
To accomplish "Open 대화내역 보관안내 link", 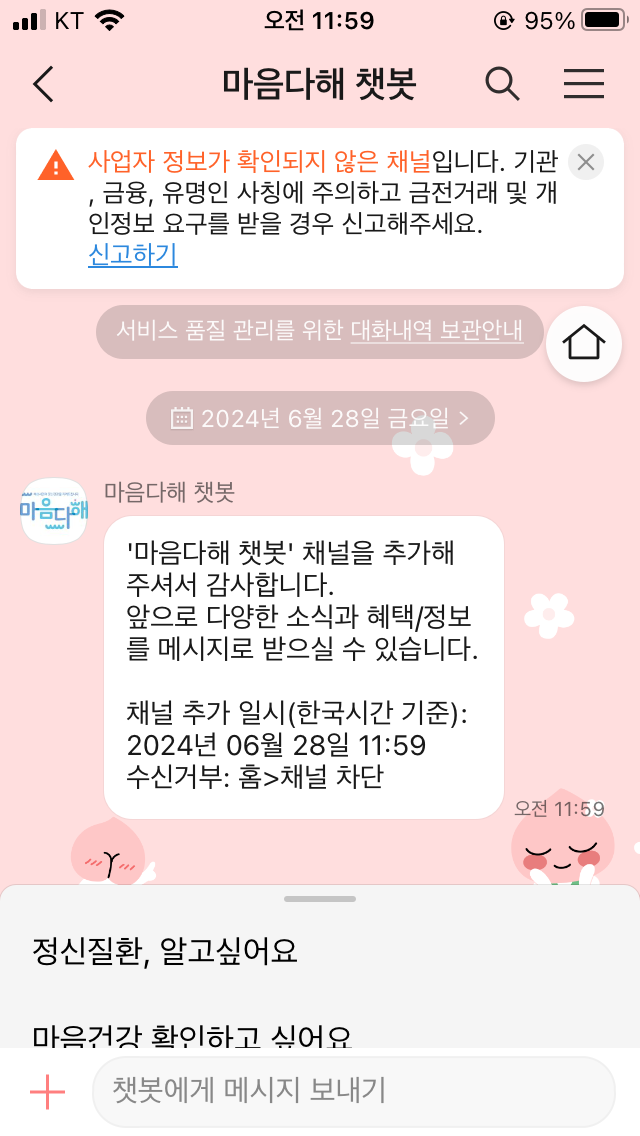I will [437, 330].
